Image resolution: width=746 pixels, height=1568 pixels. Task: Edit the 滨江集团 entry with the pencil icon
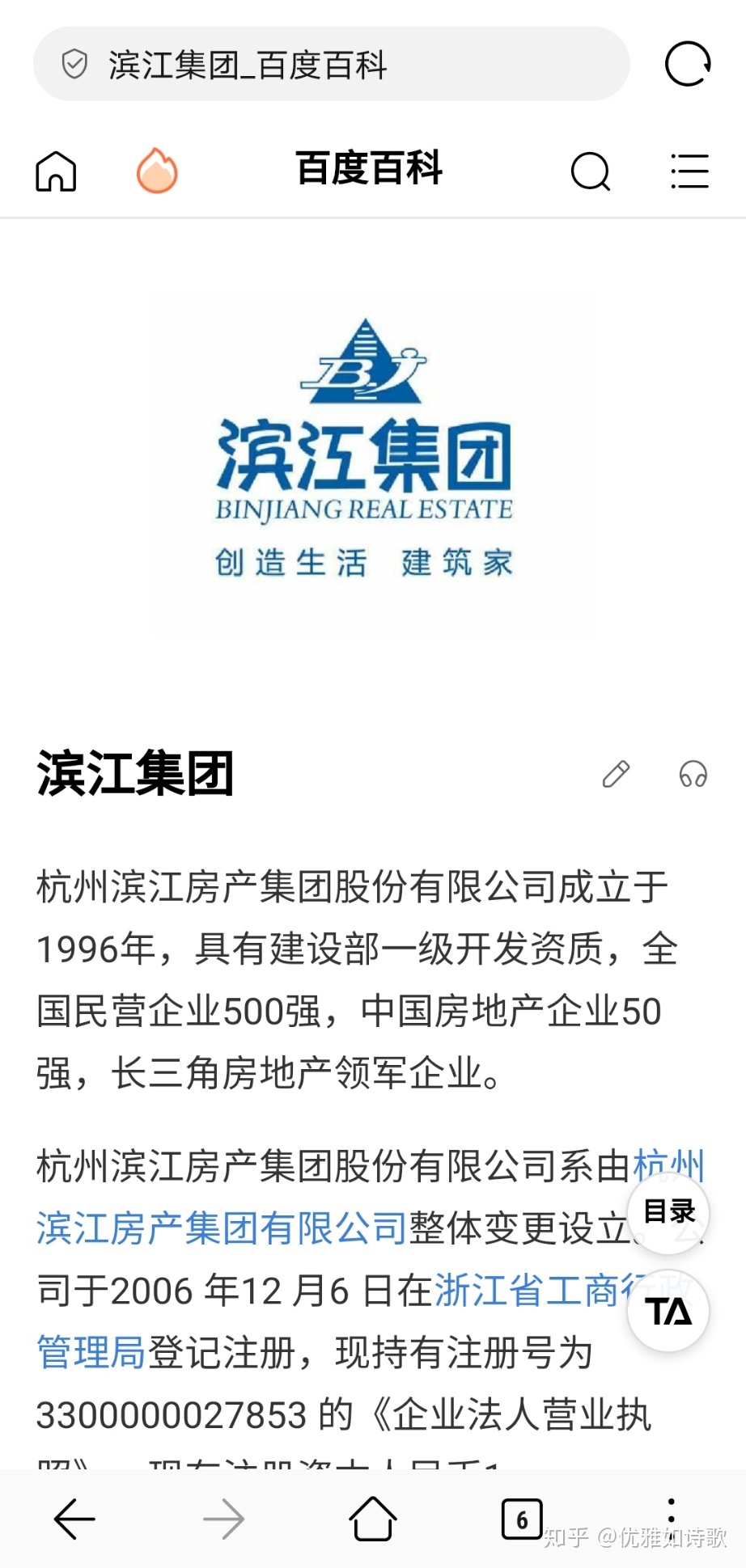coord(616,774)
